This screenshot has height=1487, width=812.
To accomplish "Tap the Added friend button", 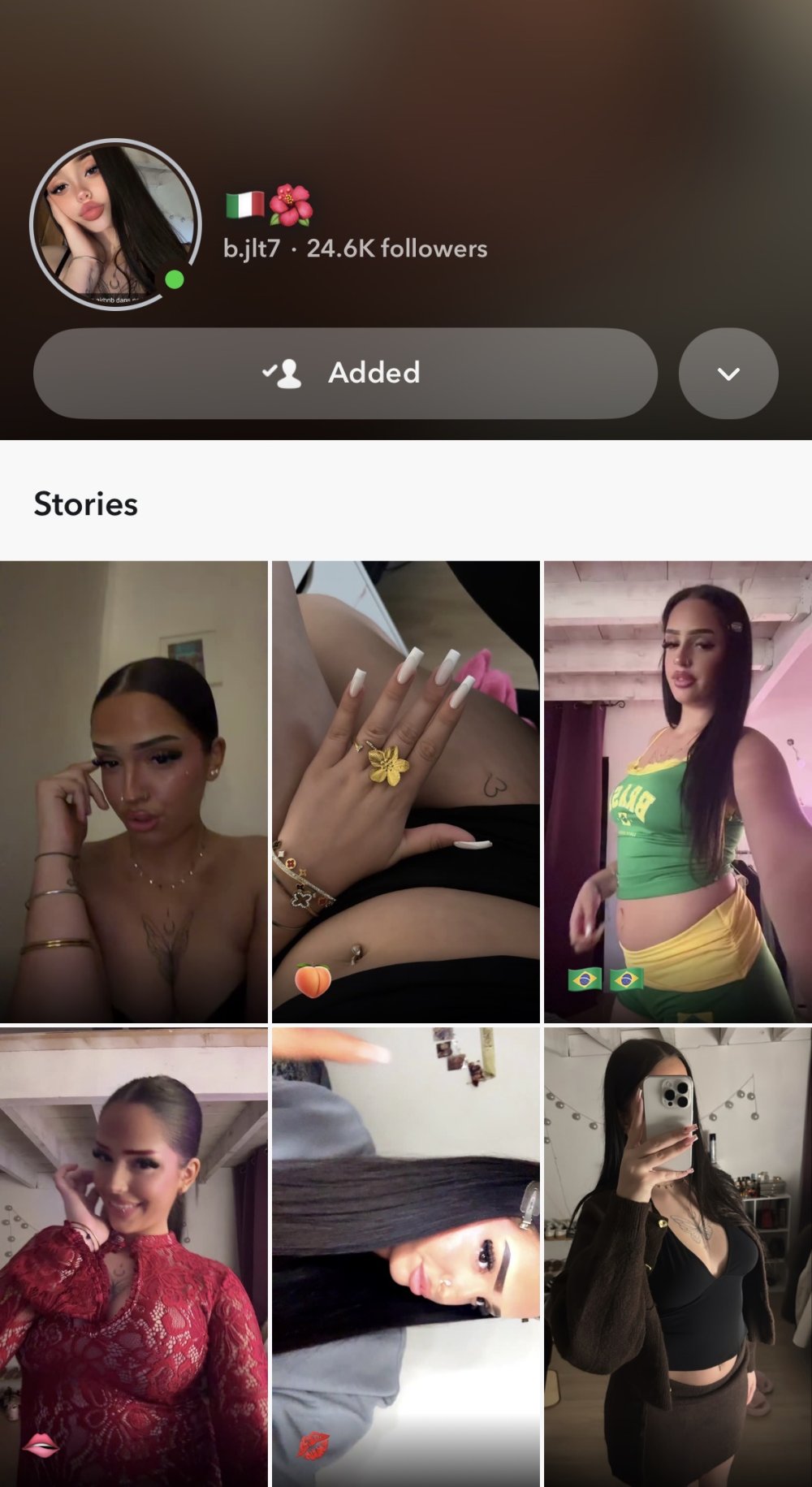I will pos(345,374).
